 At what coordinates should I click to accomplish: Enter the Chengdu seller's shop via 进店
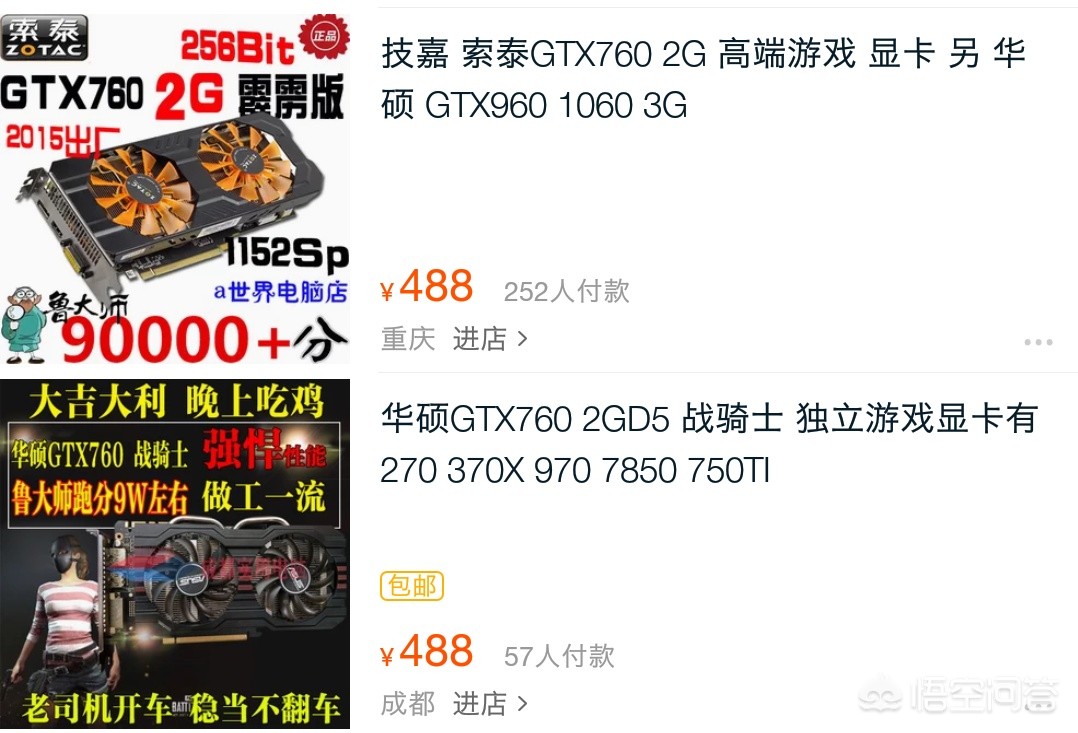(x=490, y=704)
